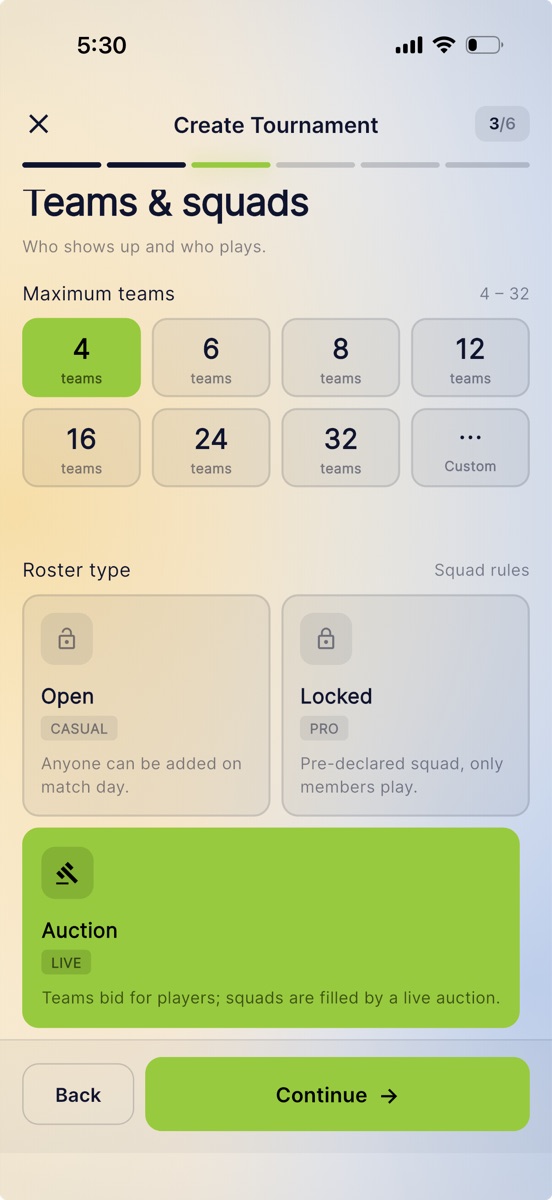Open Custom team count option
This screenshot has width=552, height=1200.
click(470, 448)
